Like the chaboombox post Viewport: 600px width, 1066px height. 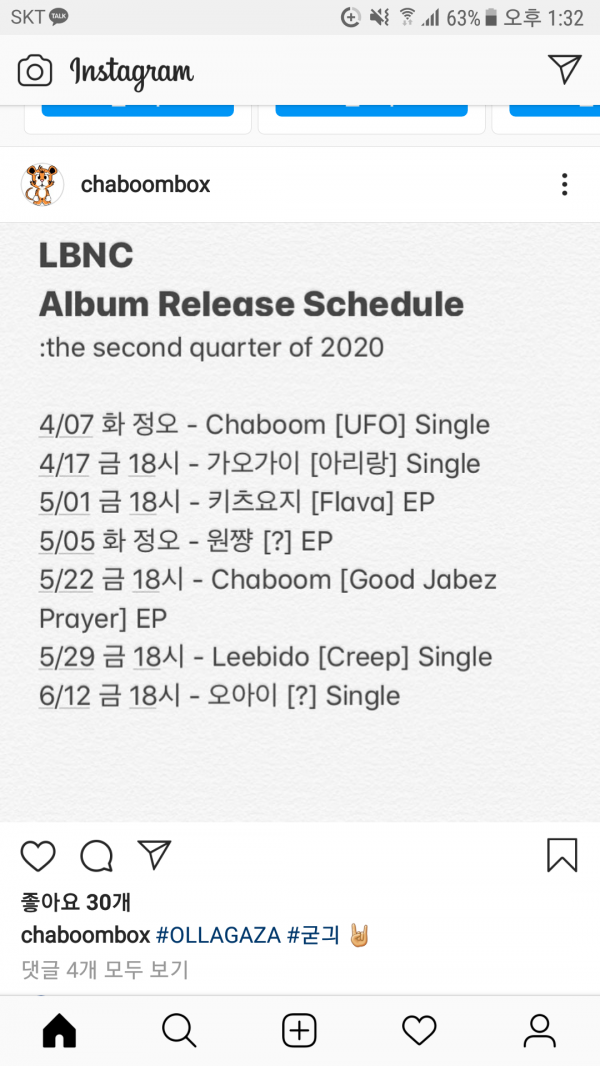tap(38, 856)
